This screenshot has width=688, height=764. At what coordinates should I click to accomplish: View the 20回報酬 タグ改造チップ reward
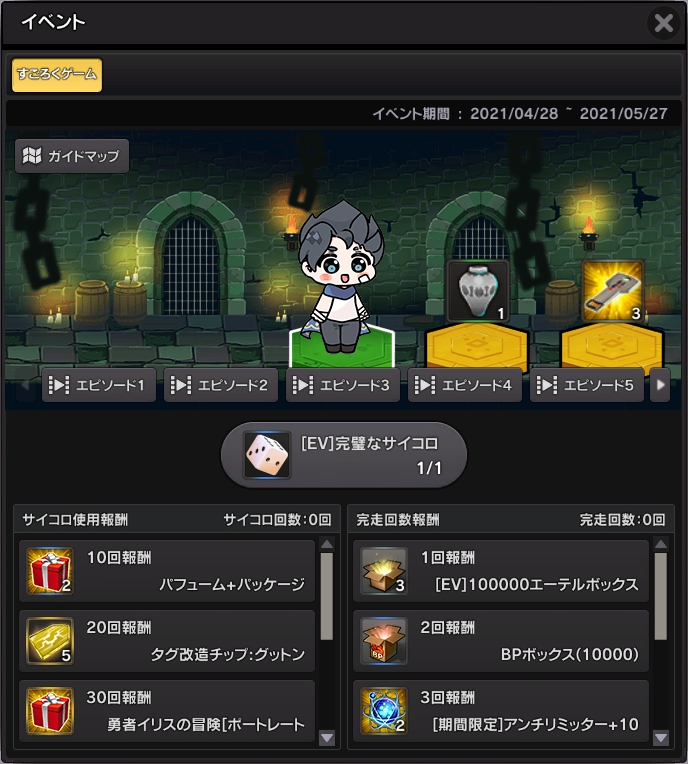pos(167,641)
